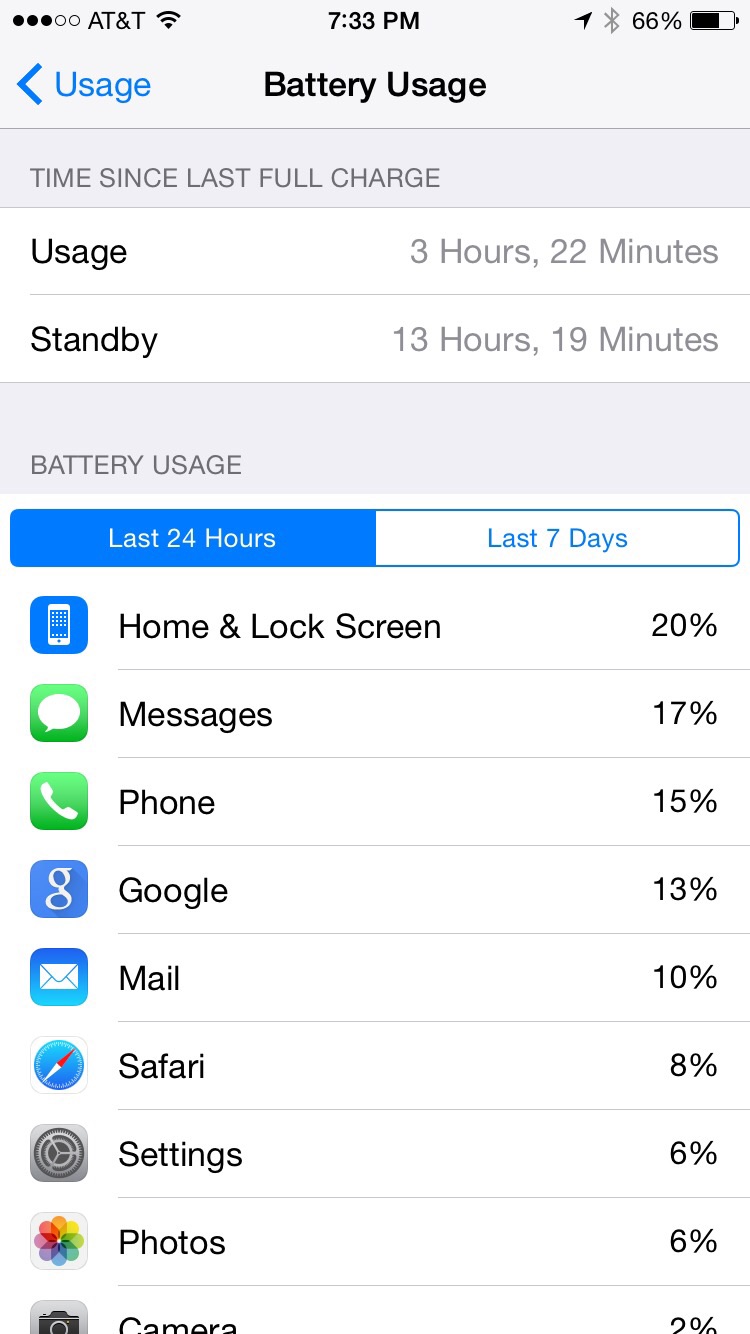The image size is (750, 1334).
Task: Select the Last 24 Hours segment
Action: [x=193, y=538]
